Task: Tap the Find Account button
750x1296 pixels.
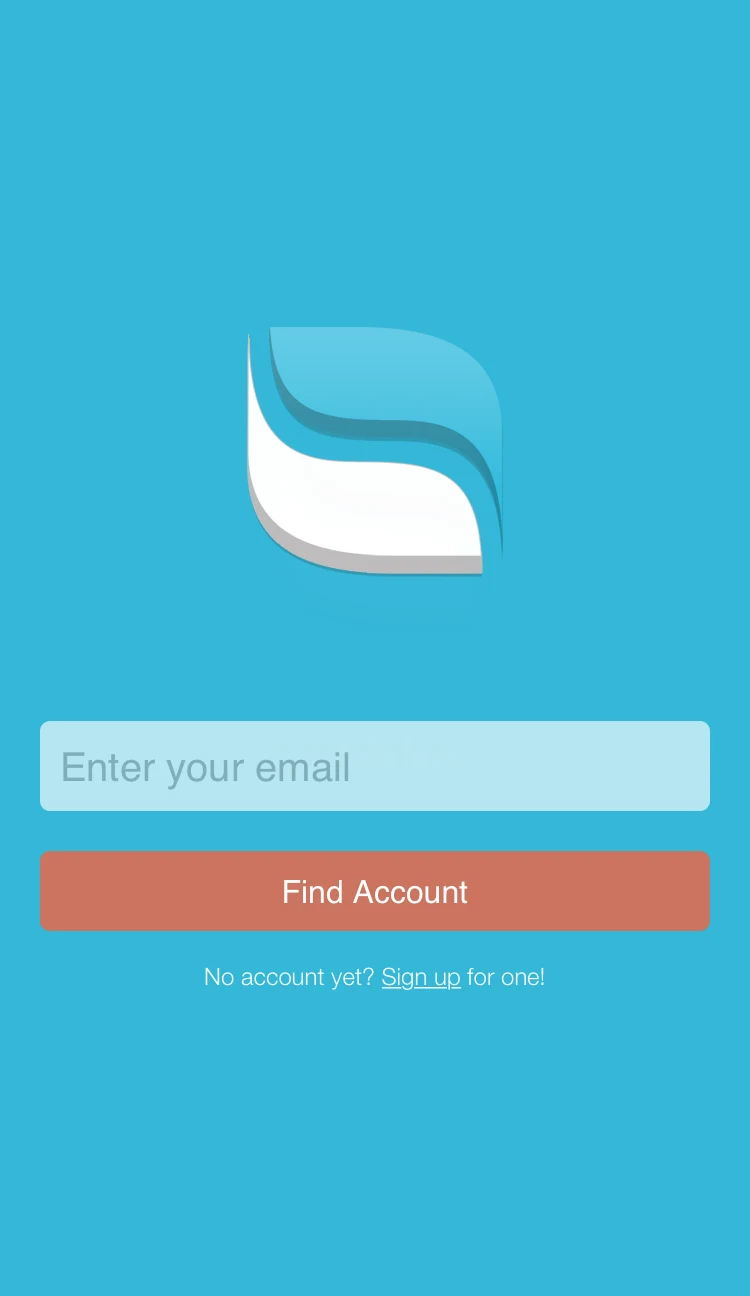Action: (x=375, y=891)
